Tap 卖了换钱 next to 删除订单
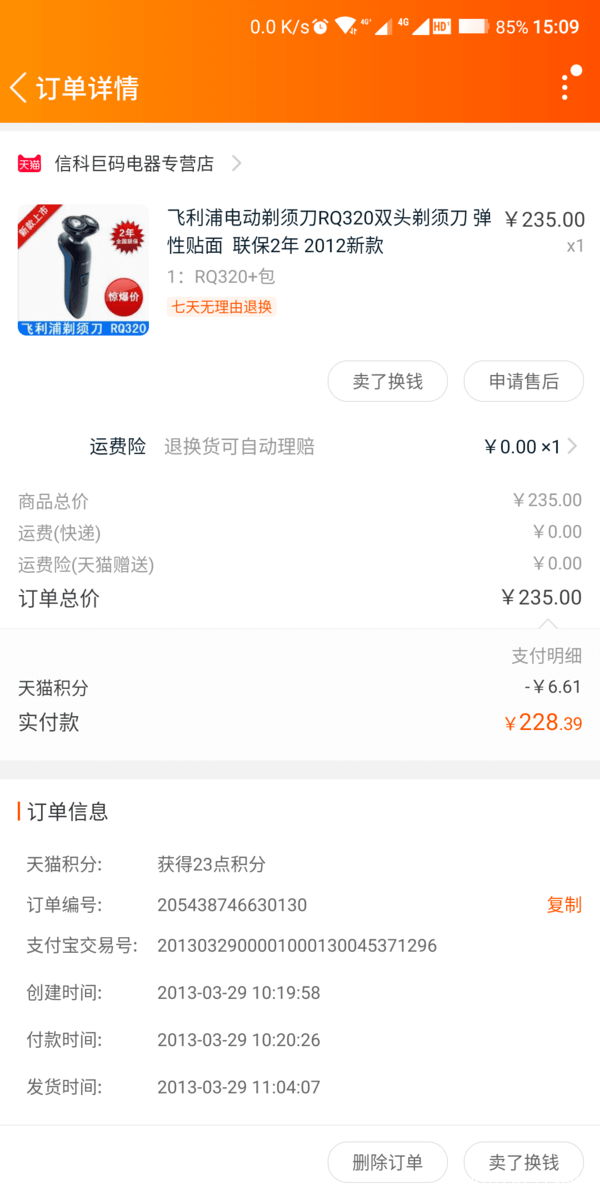This screenshot has width=600, height=1200. pos(524,1162)
